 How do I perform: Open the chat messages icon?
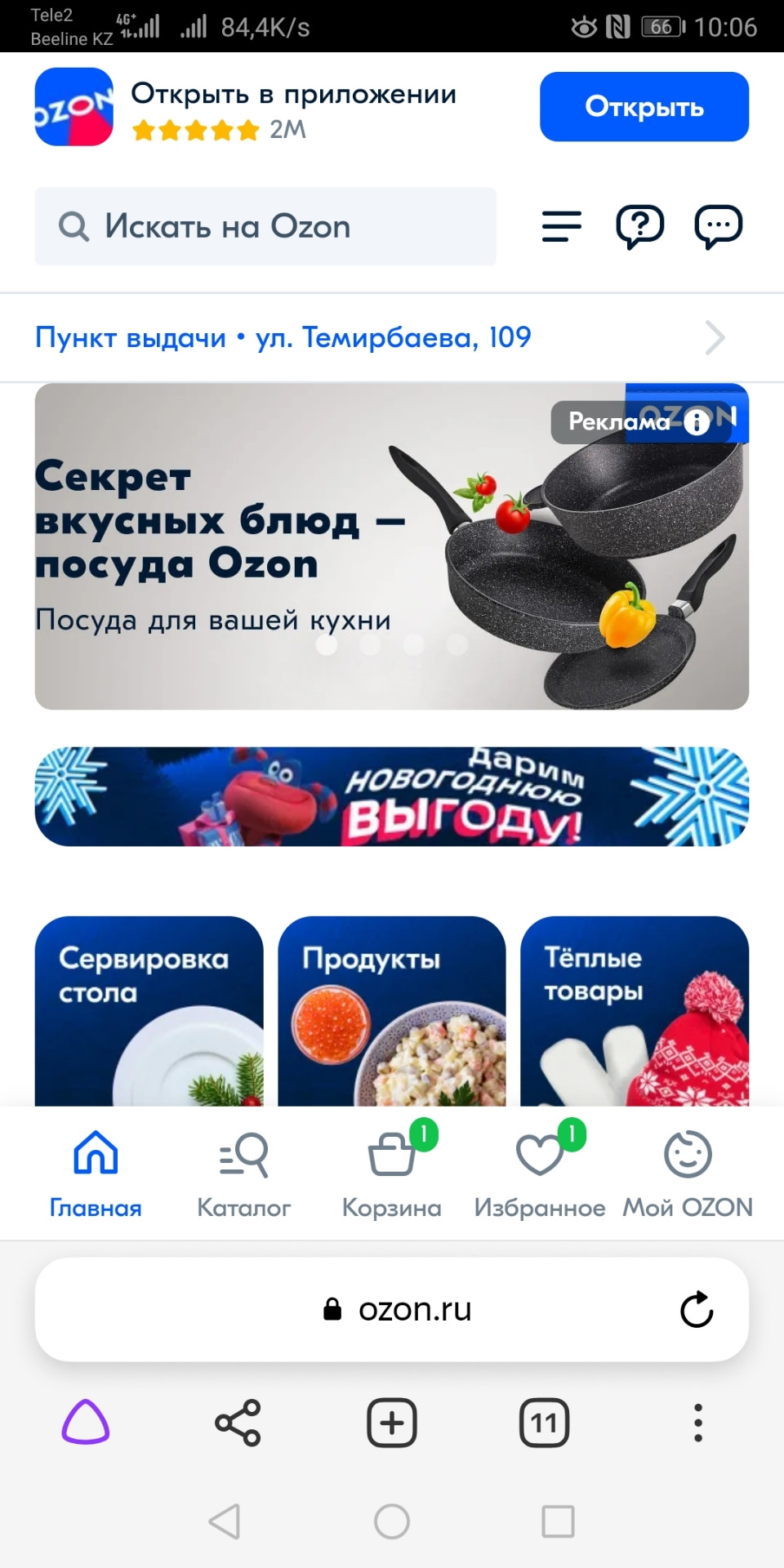point(718,226)
